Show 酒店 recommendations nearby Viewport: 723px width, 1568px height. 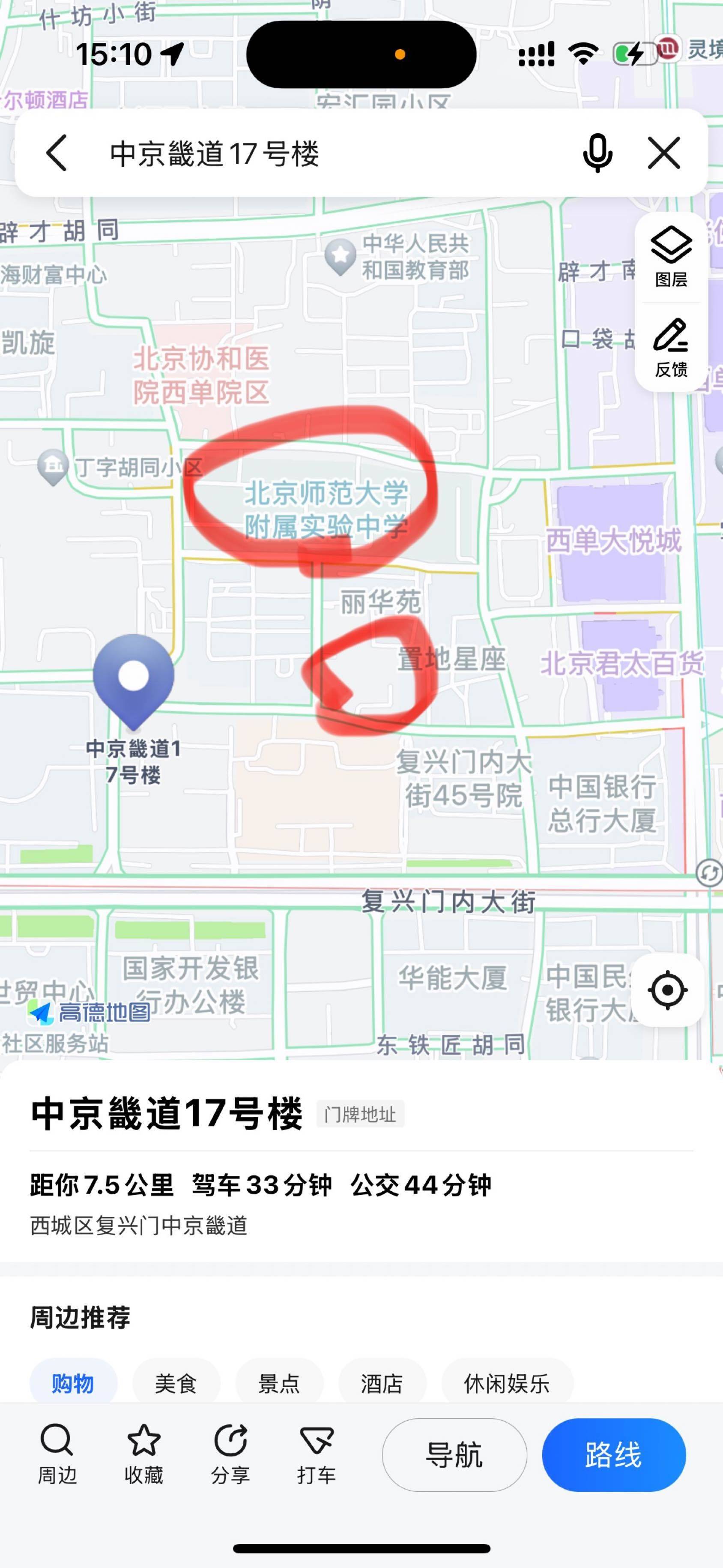pyautogui.click(x=382, y=1384)
